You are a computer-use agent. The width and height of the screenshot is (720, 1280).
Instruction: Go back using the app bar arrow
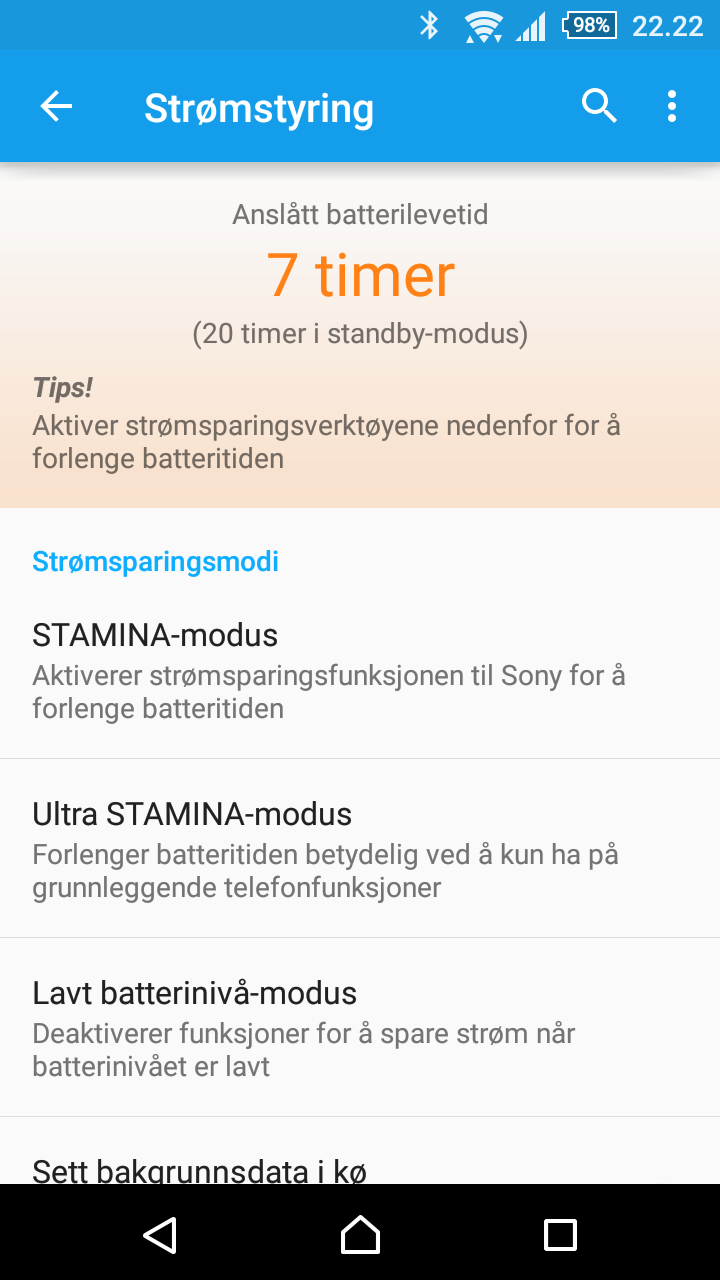pyautogui.click(x=56, y=106)
